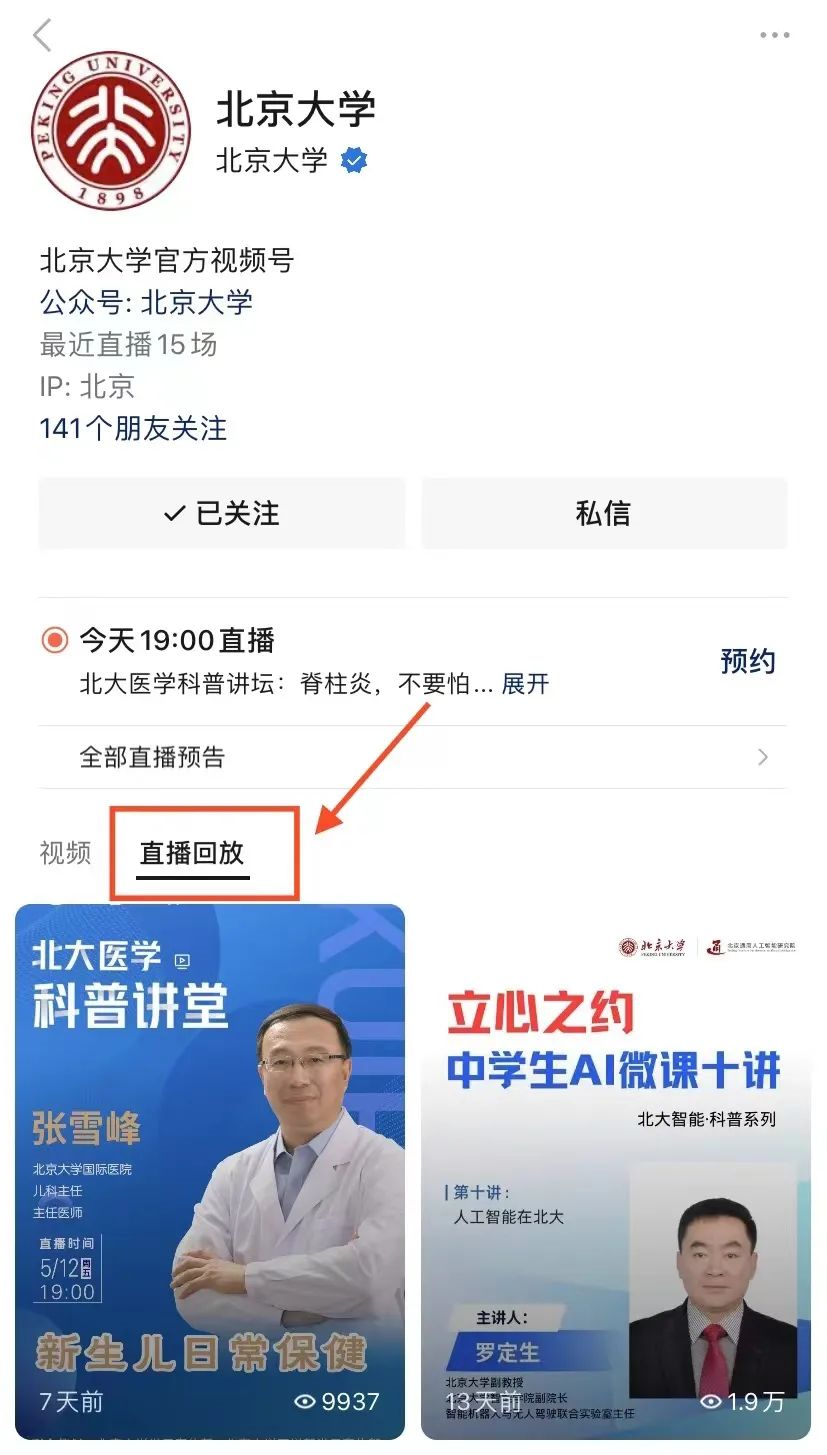Expand the livestream description with 展开
This screenshot has height=1455, width=827.
click(525, 685)
